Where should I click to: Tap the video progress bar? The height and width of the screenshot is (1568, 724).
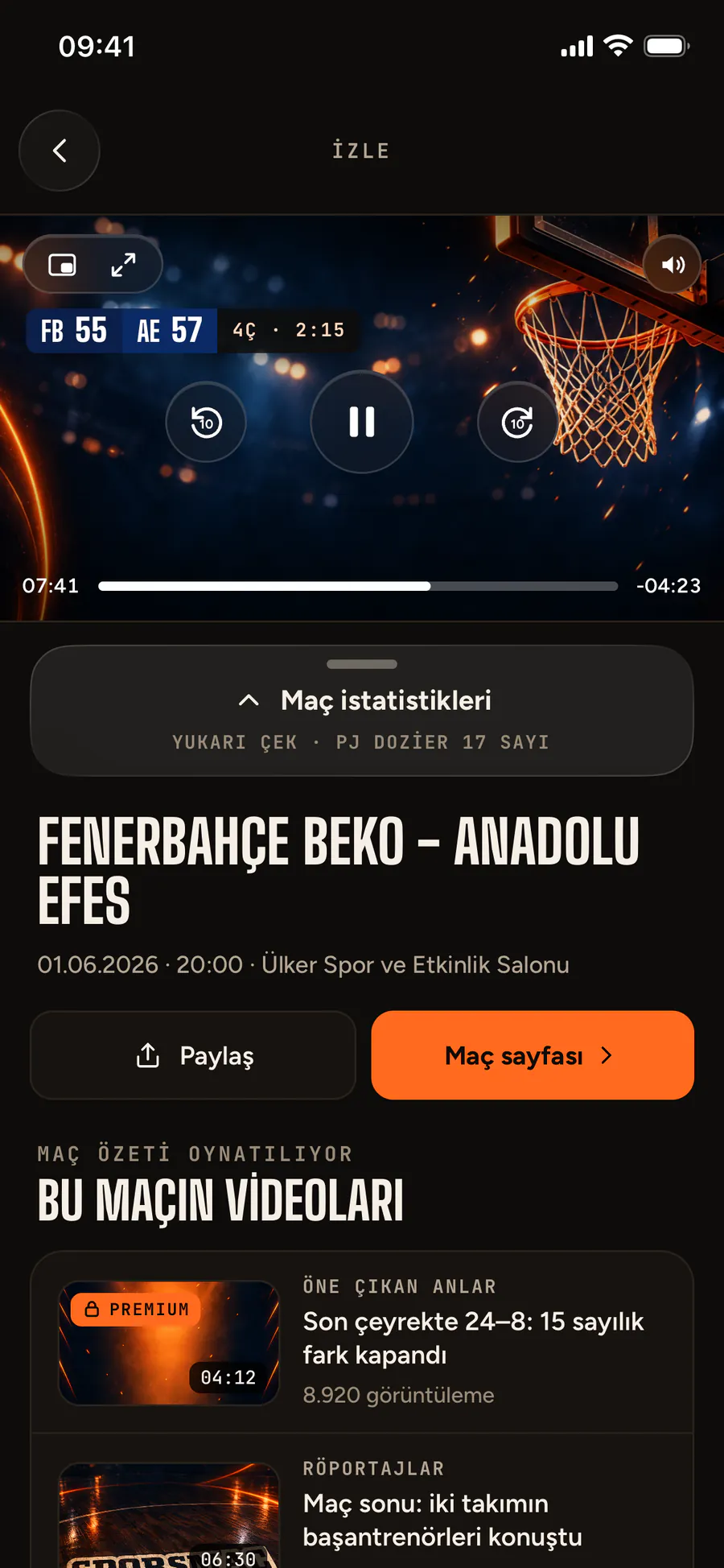coord(358,586)
